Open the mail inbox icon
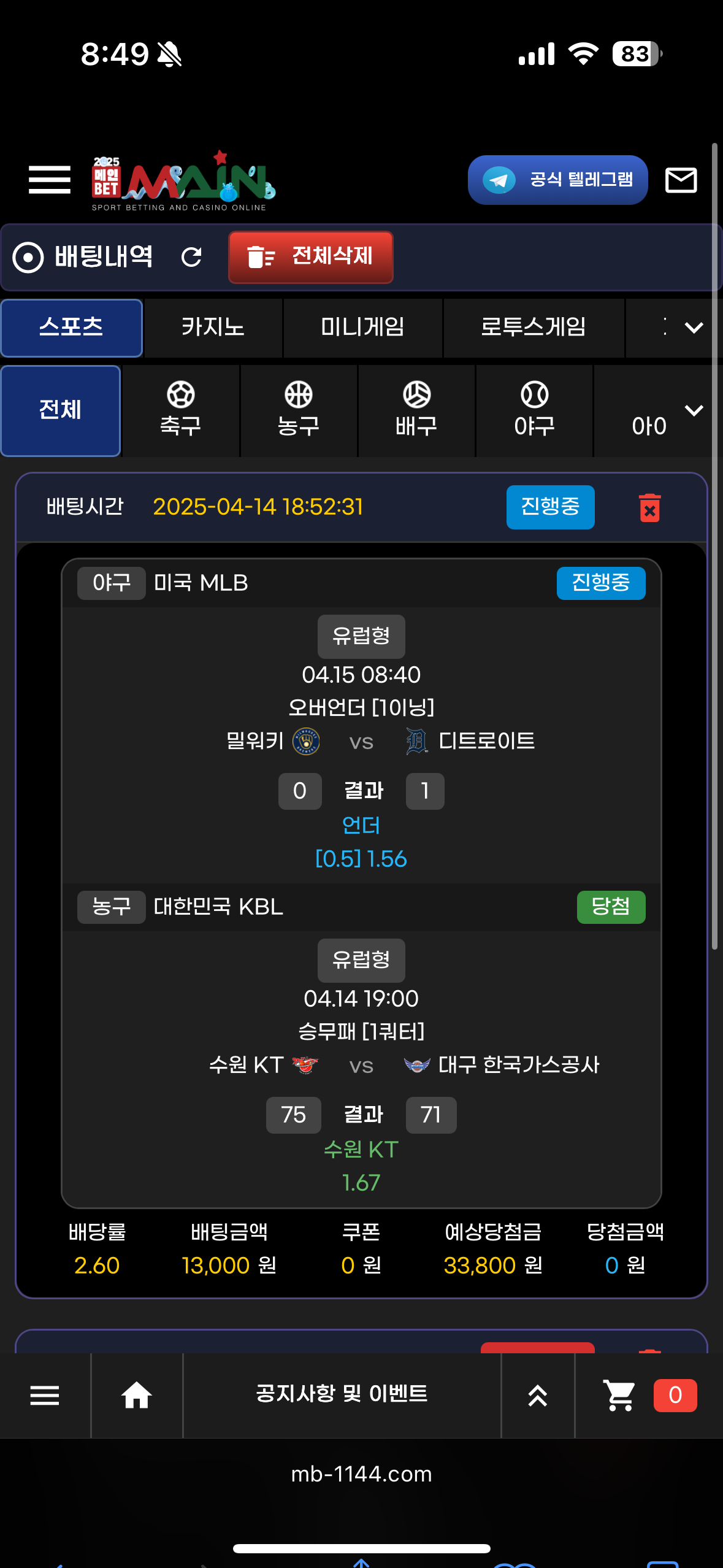Viewport: 723px width, 1568px height. coord(681,180)
